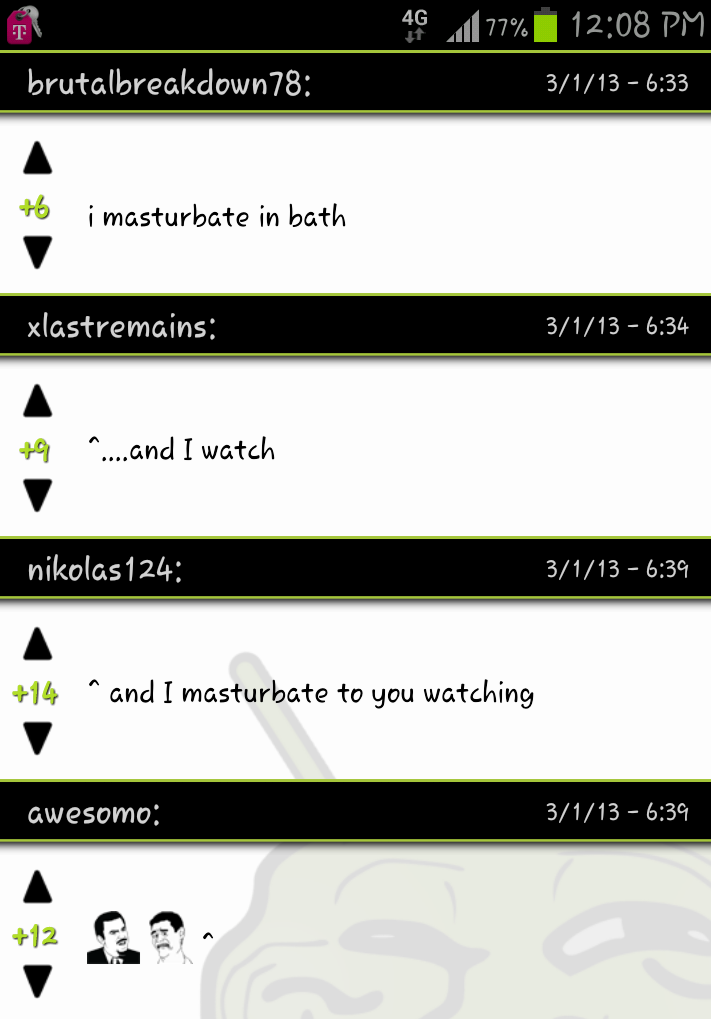
Task: Downvote nikolas124's comment
Action: pos(37,738)
